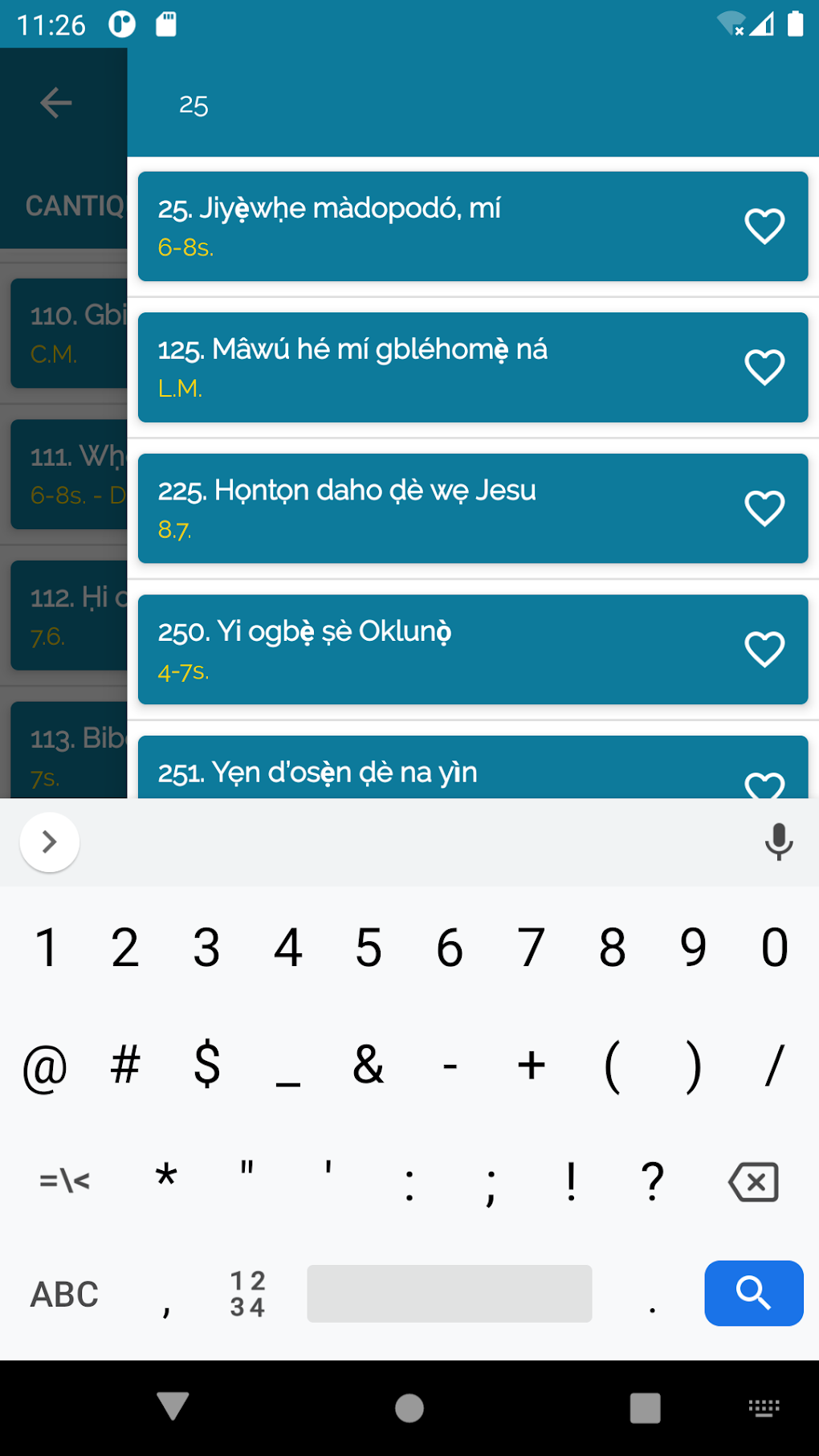Mark hymn 250 as favorite
This screenshot has width=819, height=1456.
point(764,650)
